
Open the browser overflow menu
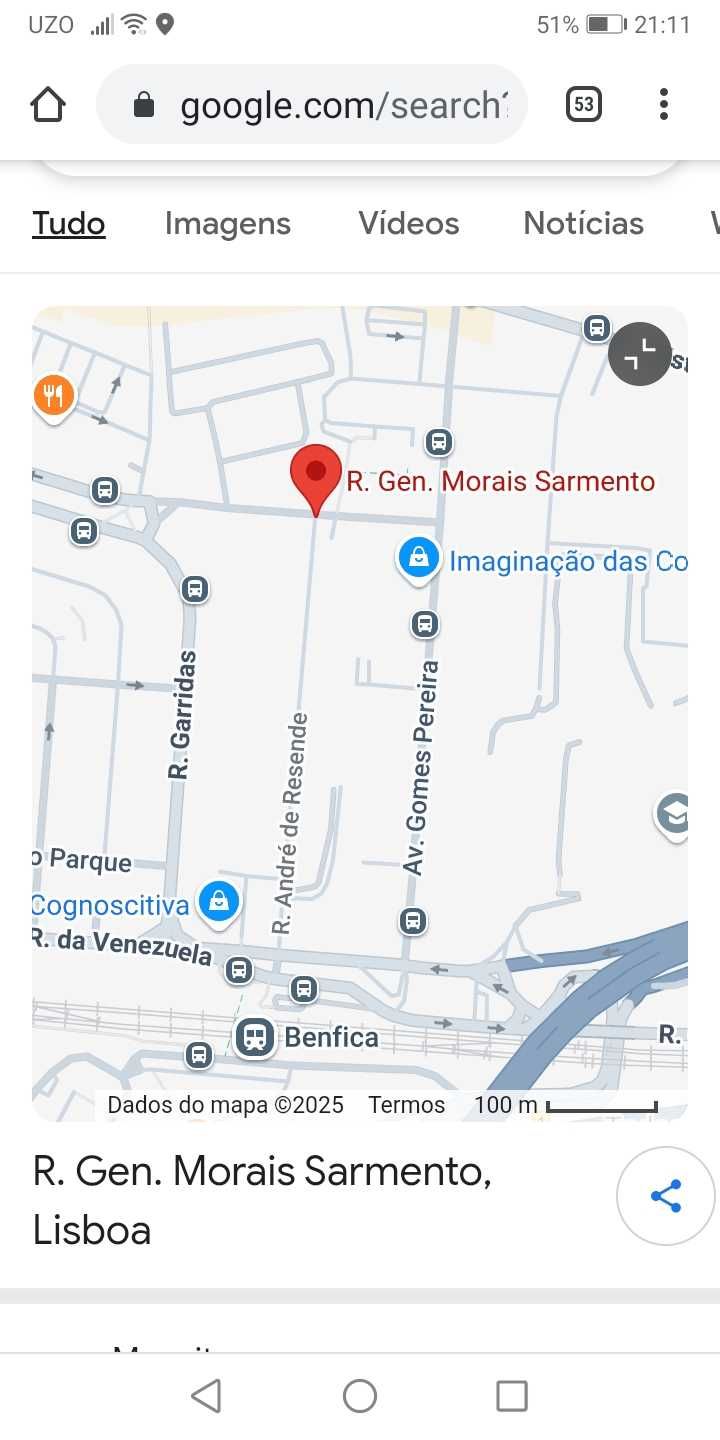[x=663, y=104]
